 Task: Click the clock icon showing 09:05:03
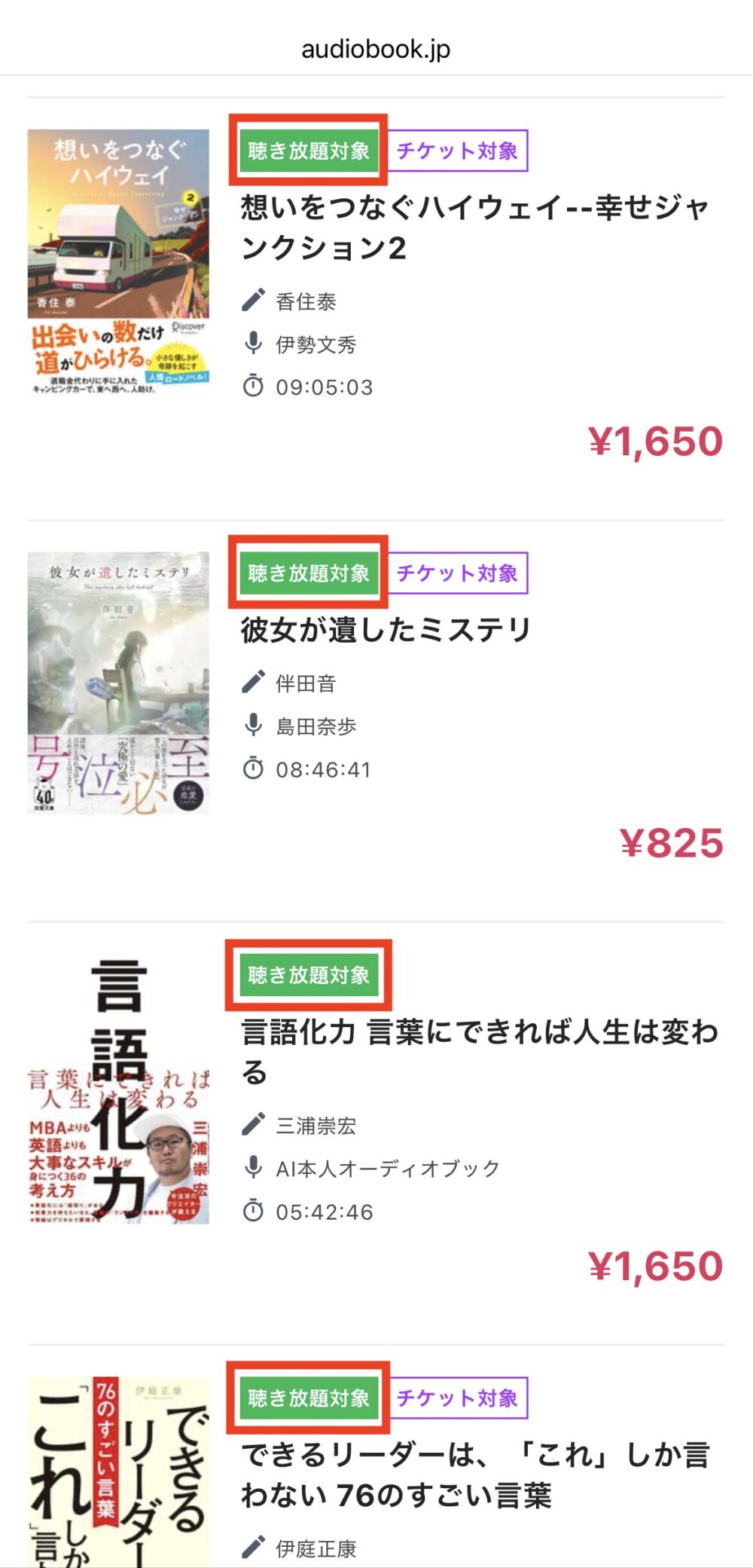point(254,387)
